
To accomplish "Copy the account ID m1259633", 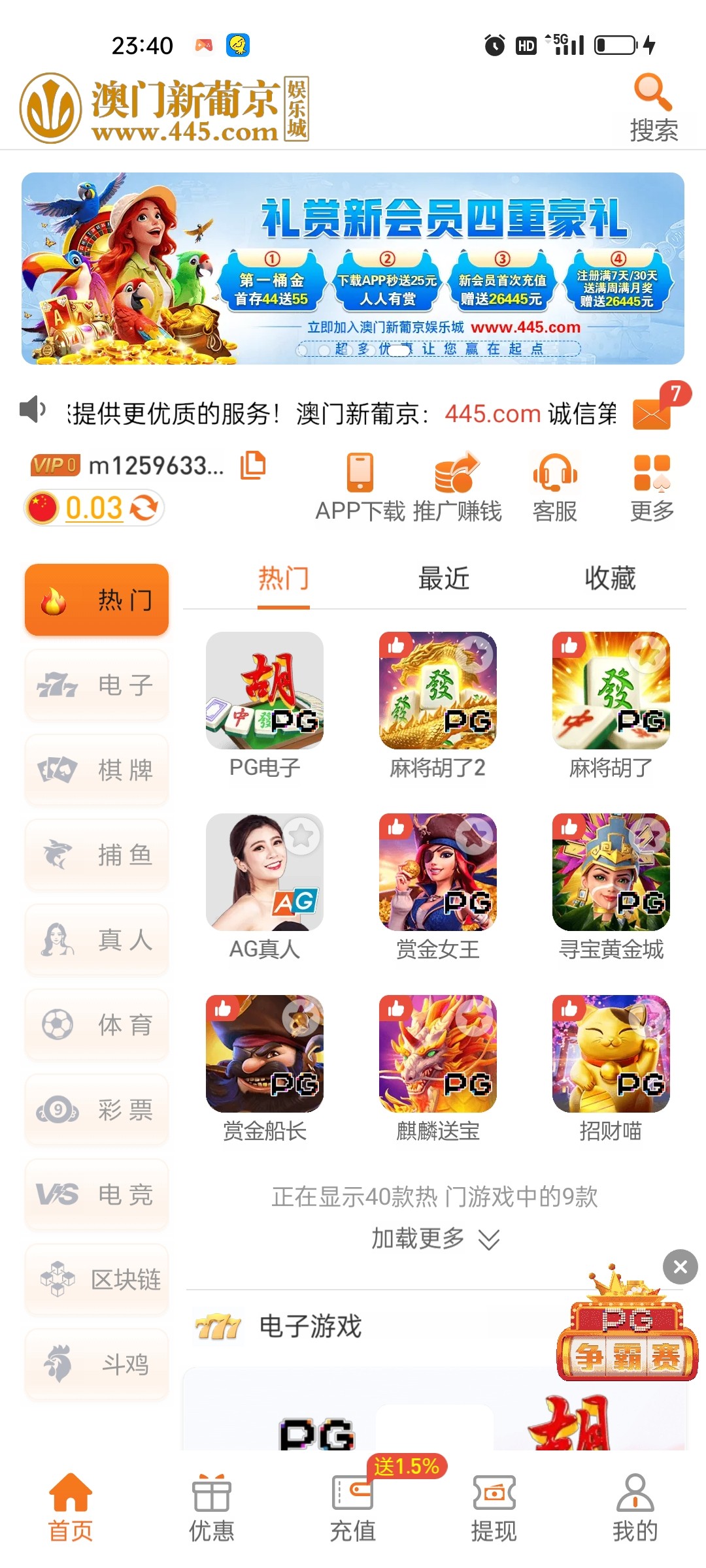I will 252,466.
